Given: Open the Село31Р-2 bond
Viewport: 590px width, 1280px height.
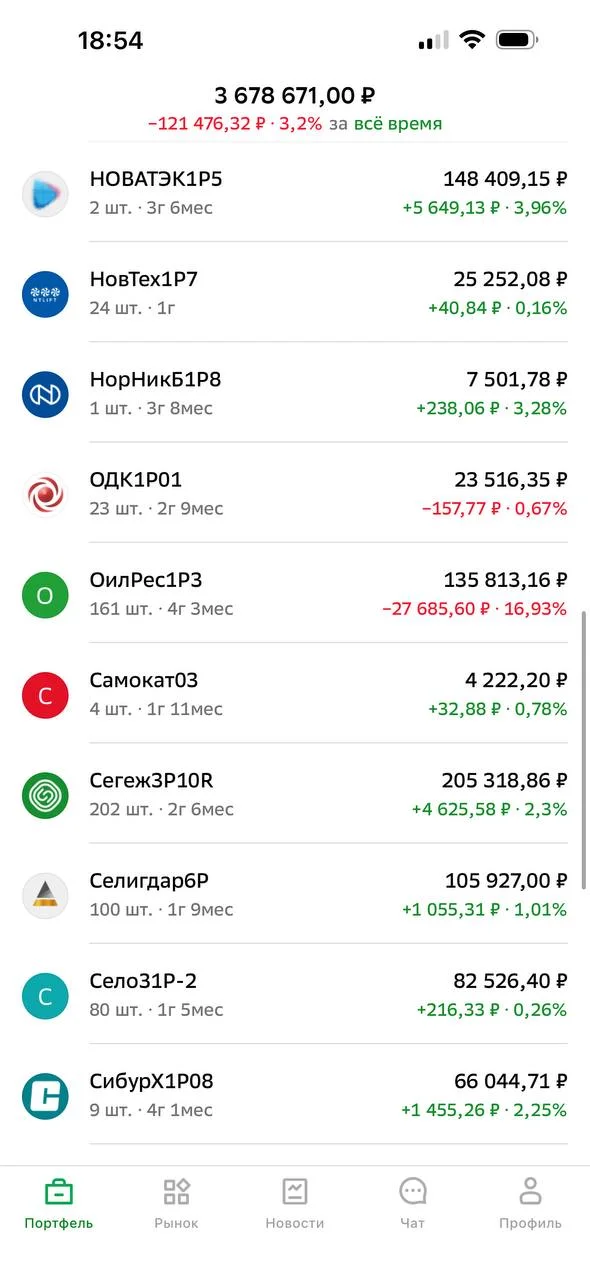Looking at the screenshot, I should click(295, 994).
